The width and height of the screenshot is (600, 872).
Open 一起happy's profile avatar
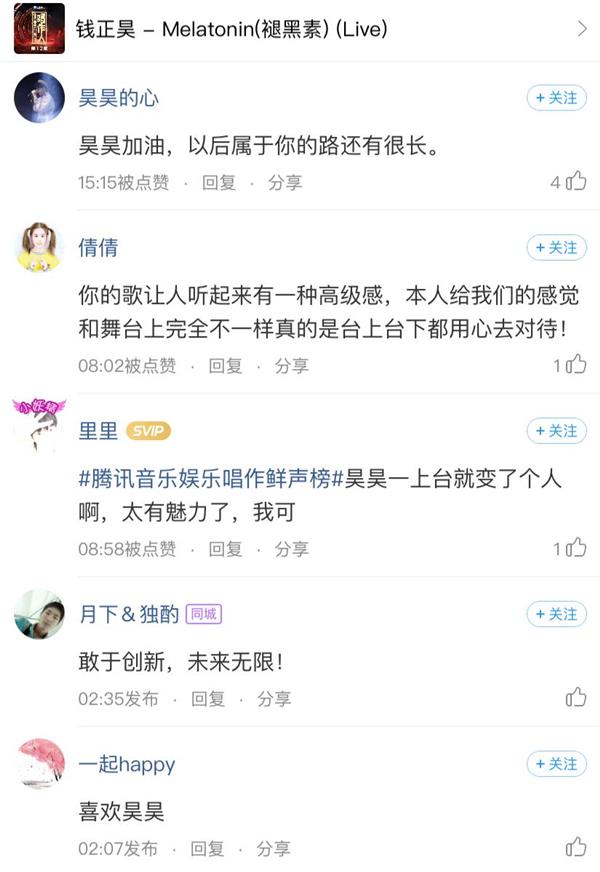tap(40, 764)
